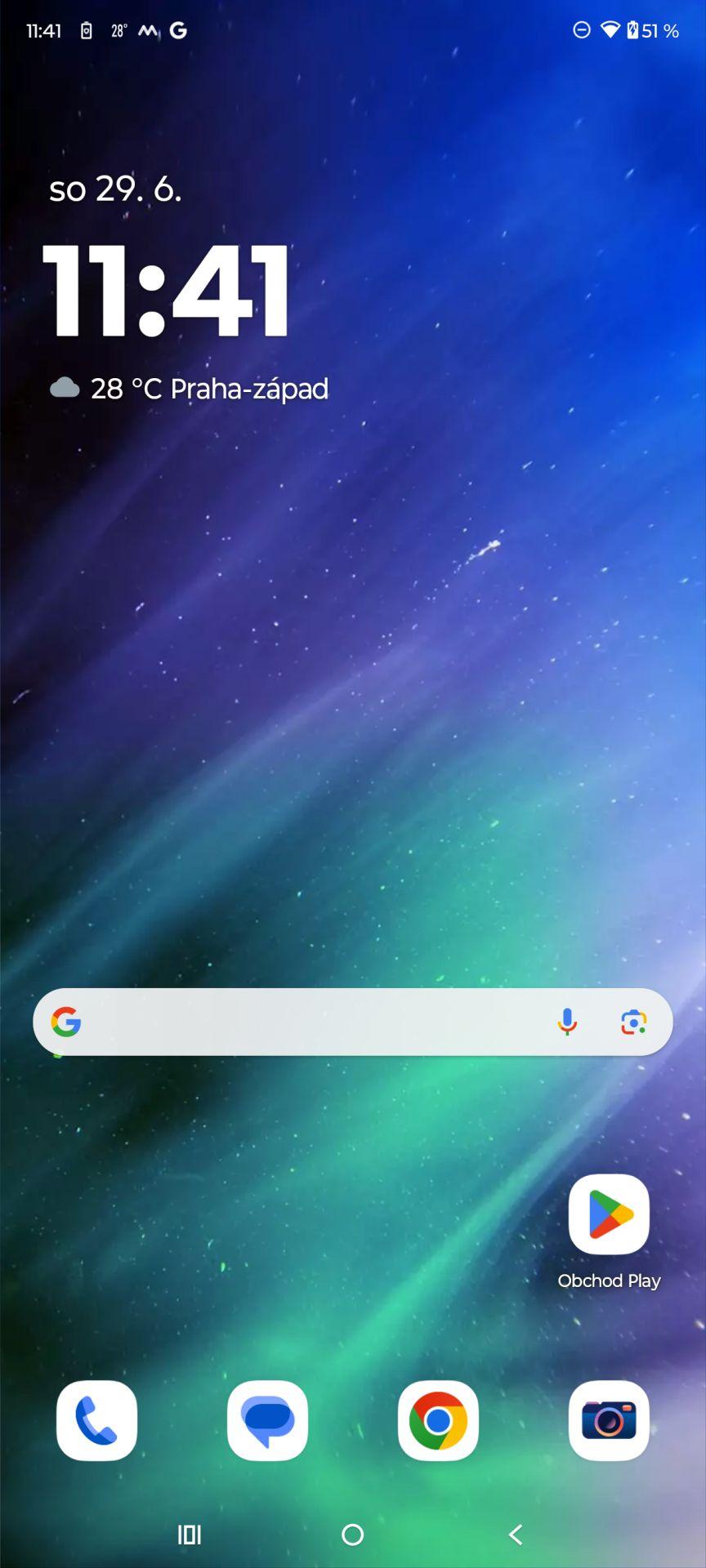The image size is (706, 1568).
Task: Start voice search with the microphone icon
Action: click(x=567, y=1022)
